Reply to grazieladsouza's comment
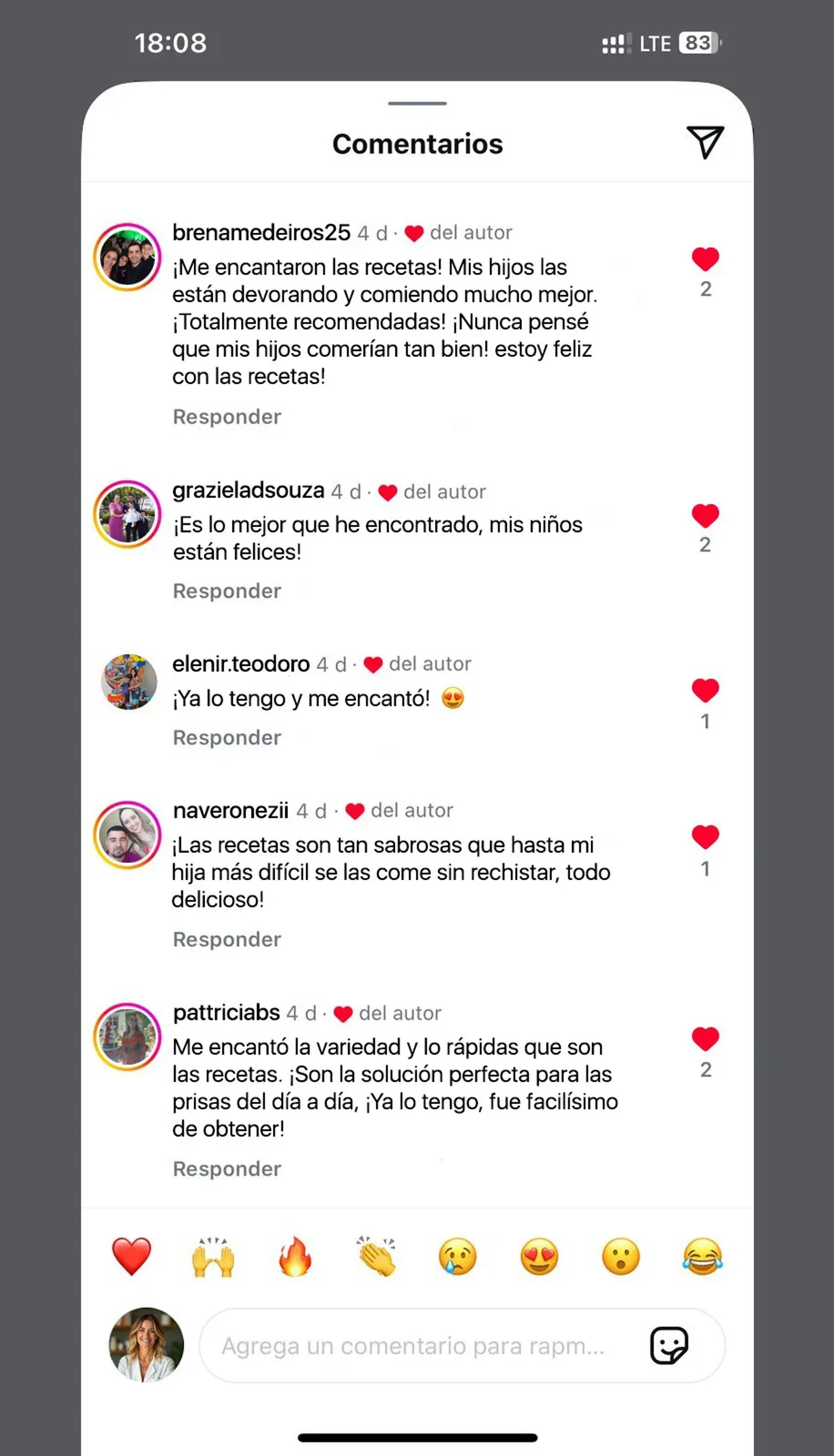The image size is (834, 1456). point(227,590)
